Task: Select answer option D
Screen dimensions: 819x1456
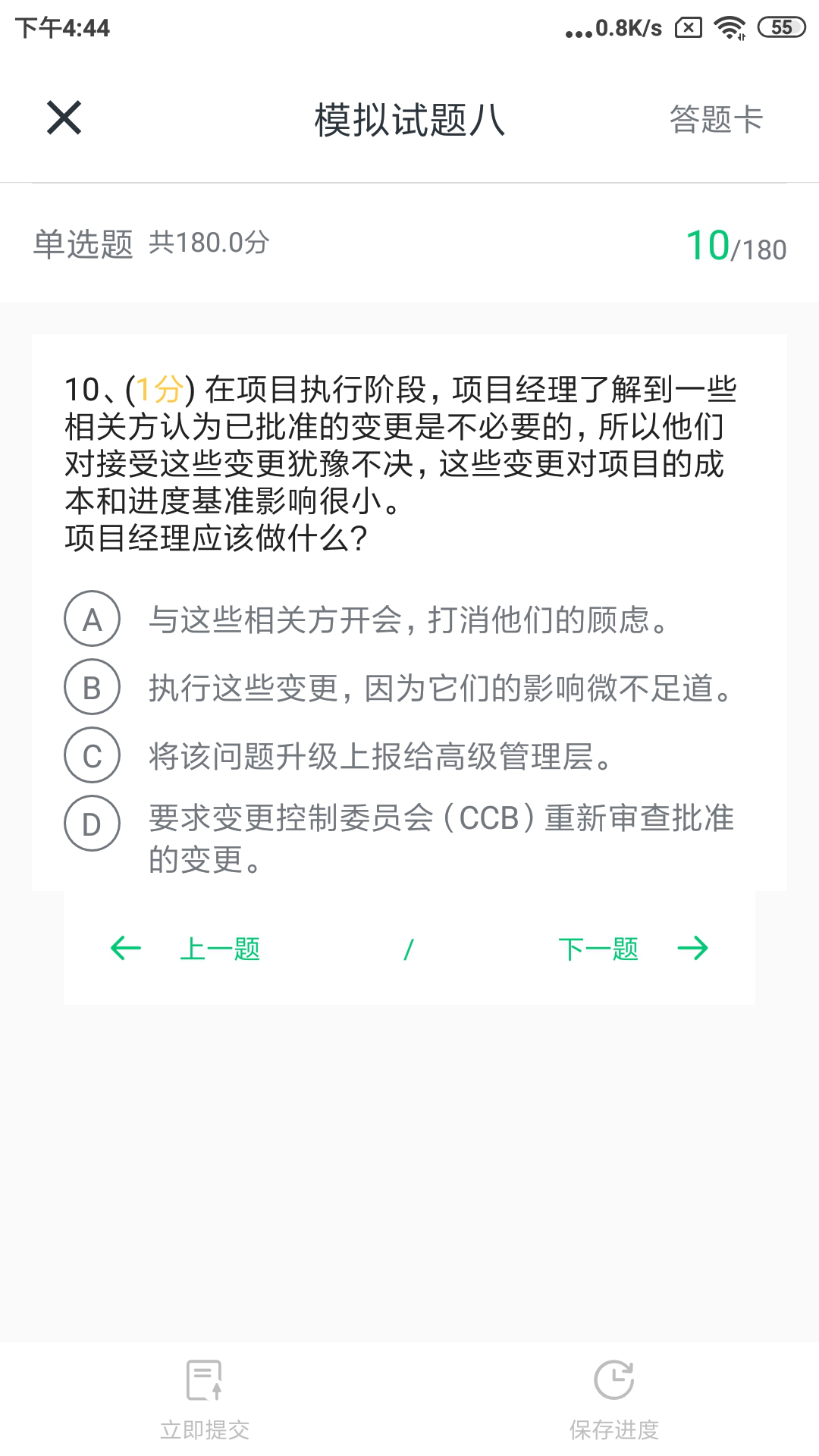Action: coord(92,821)
